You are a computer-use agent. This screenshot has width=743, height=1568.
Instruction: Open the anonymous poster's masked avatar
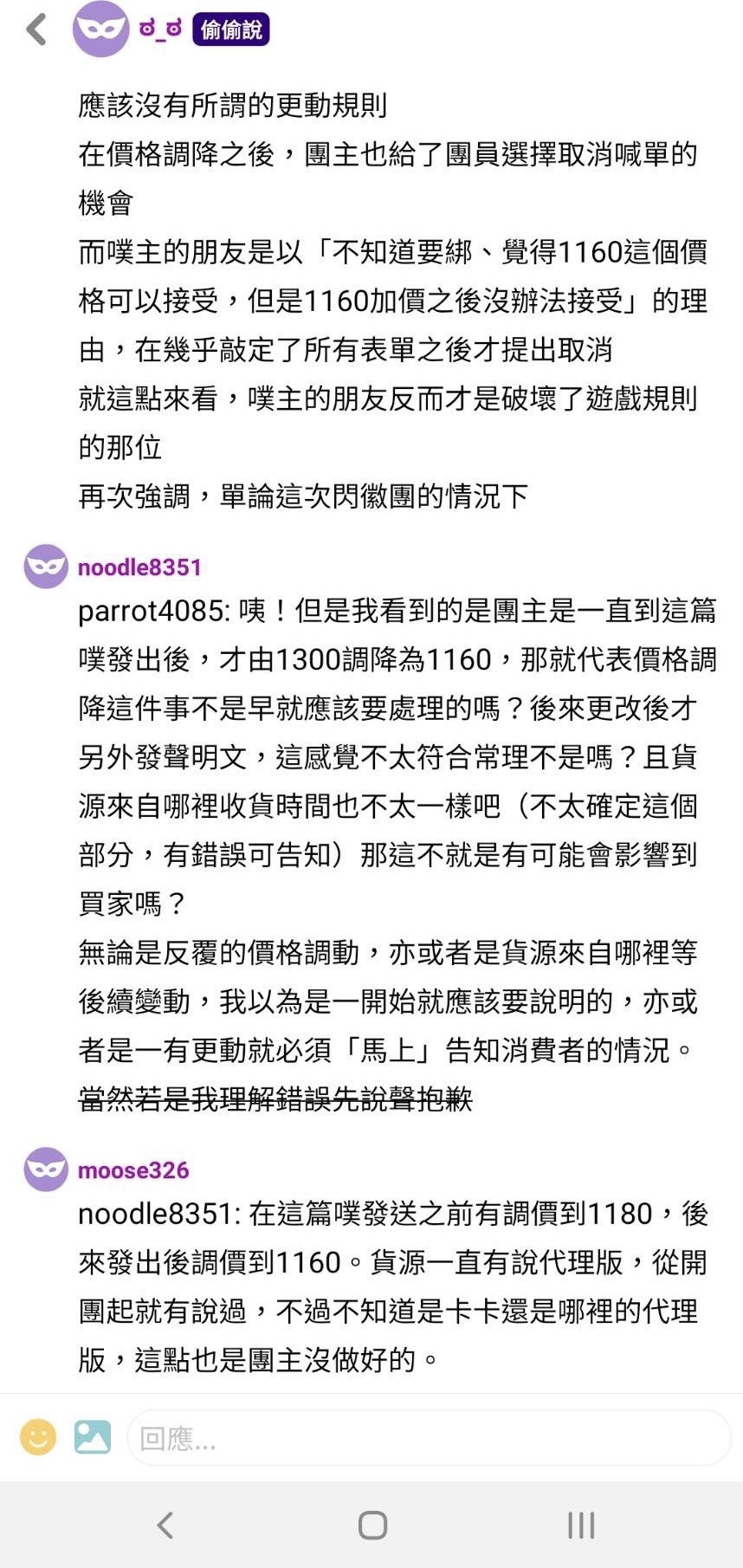(x=101, y=29)
